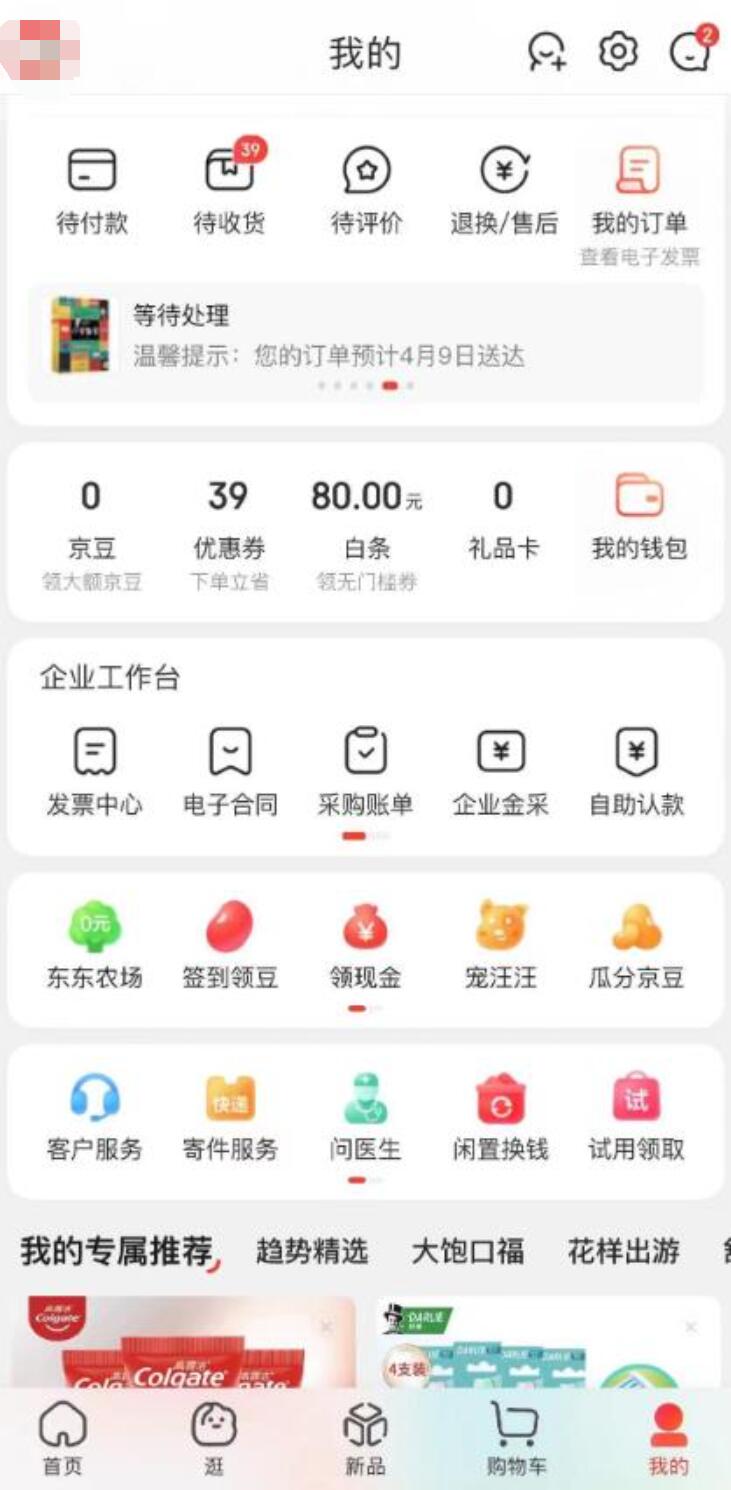Image resolution: width=731 pixels, height=1490 pixels.
Task: View 待付款 pending payment orders
Action: point(92,190)
